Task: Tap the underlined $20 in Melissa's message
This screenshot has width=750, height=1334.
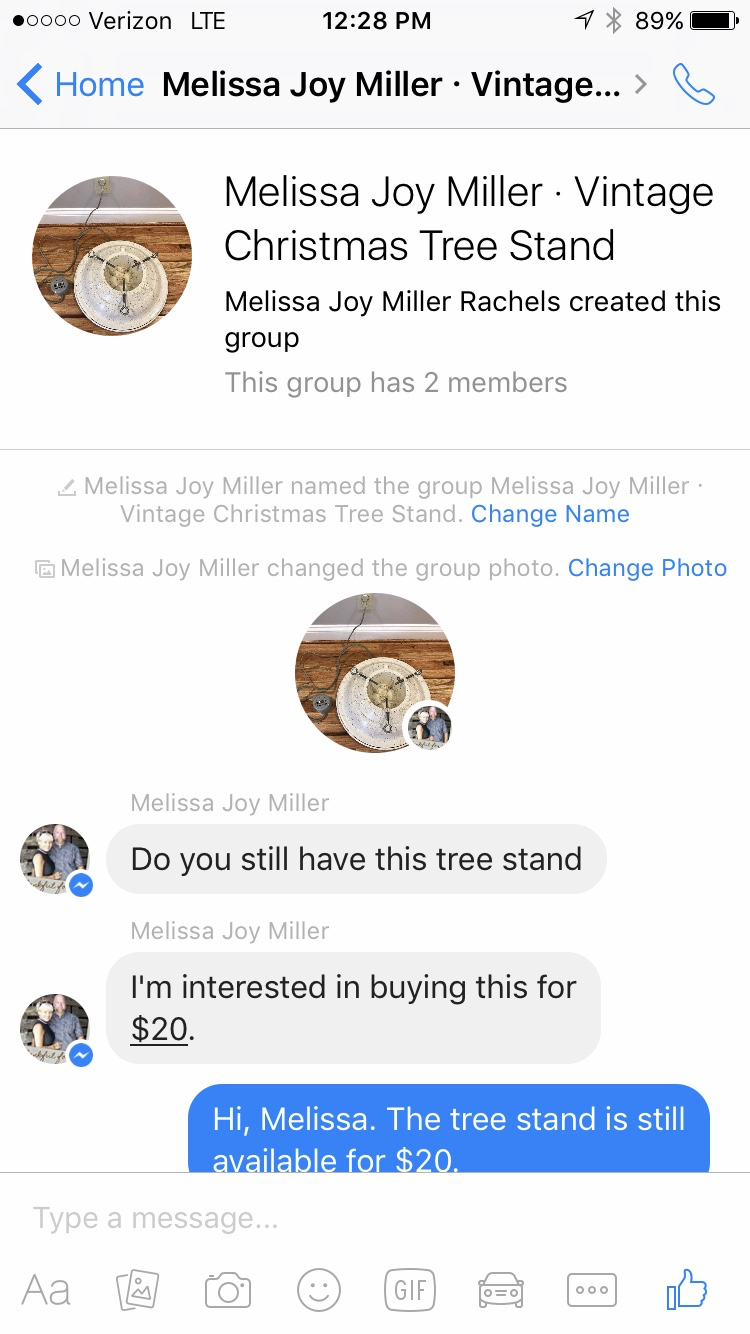Action: point(159,1029)
